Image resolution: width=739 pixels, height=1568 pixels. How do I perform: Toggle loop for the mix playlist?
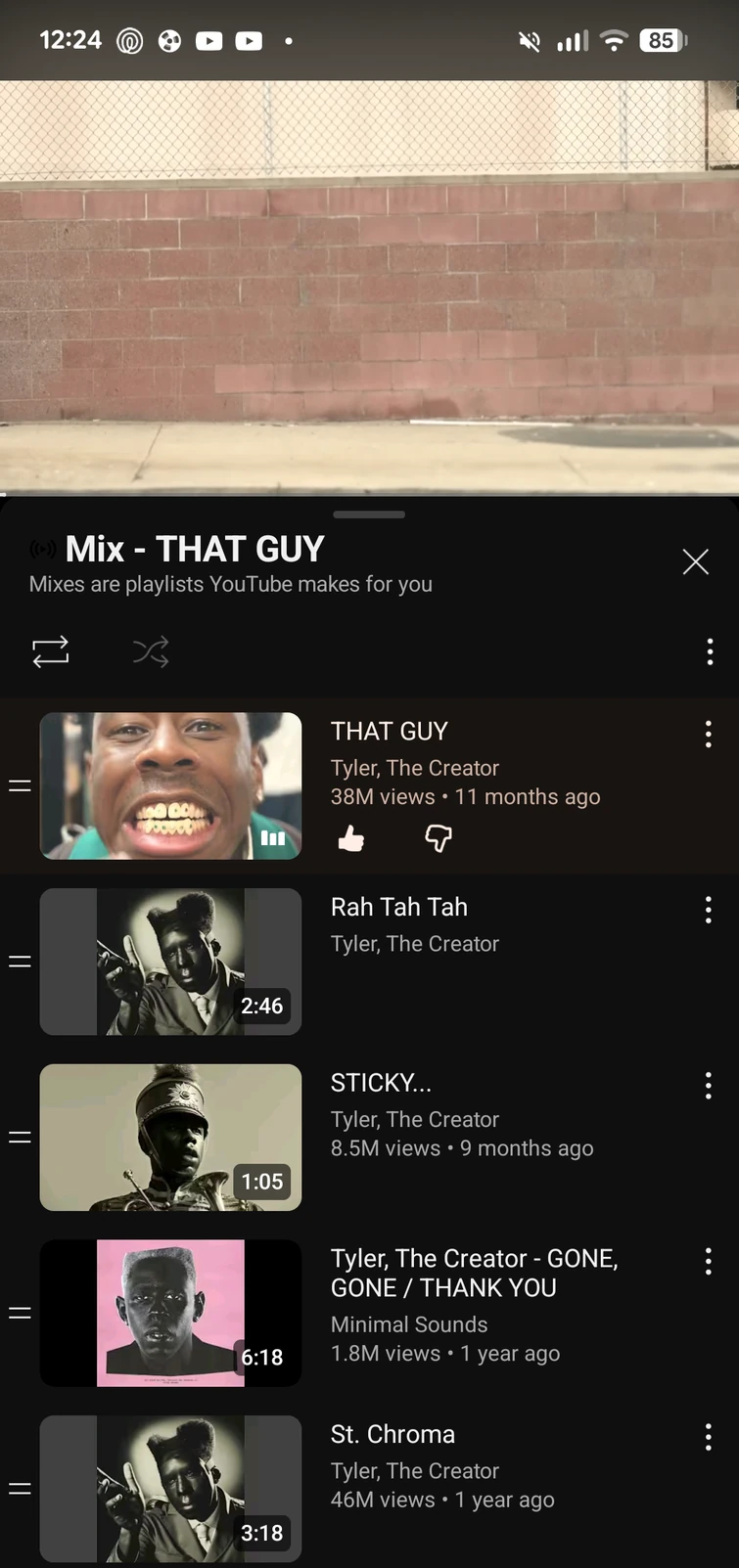pyautogui.click(x=51, y=651)
